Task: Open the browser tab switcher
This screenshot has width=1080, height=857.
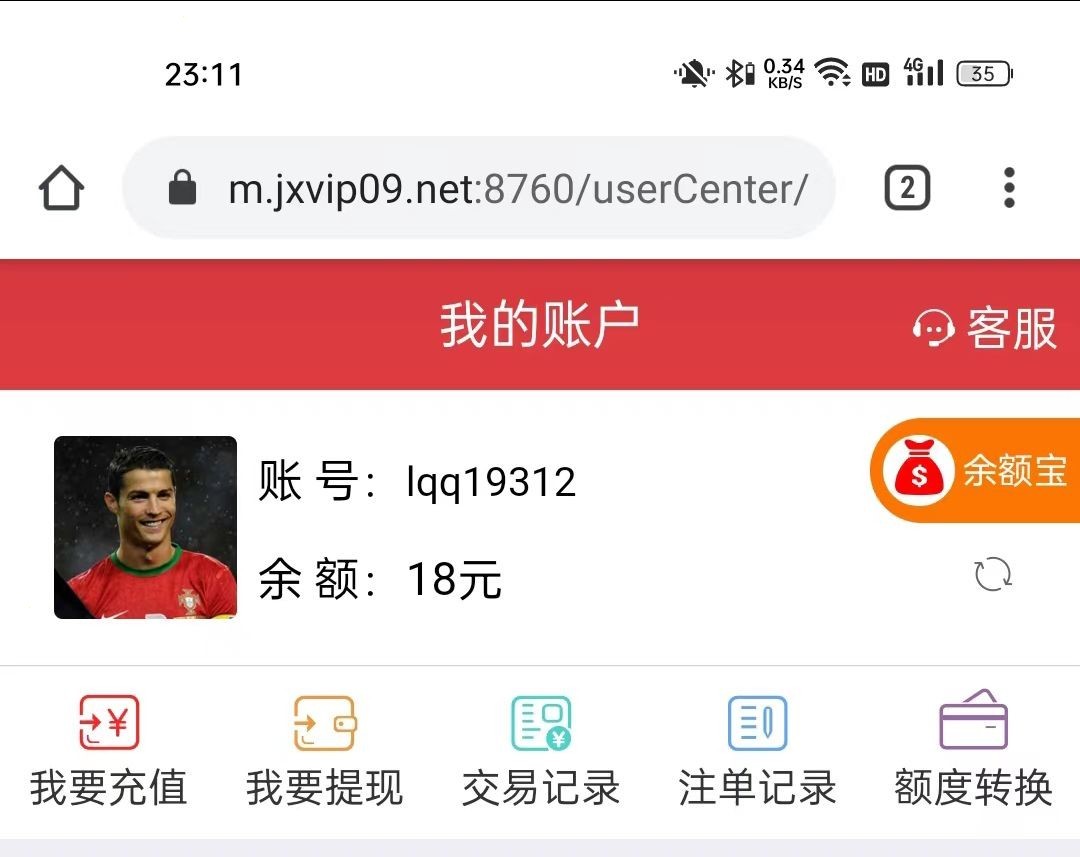Action: click(x=907, y=188)
